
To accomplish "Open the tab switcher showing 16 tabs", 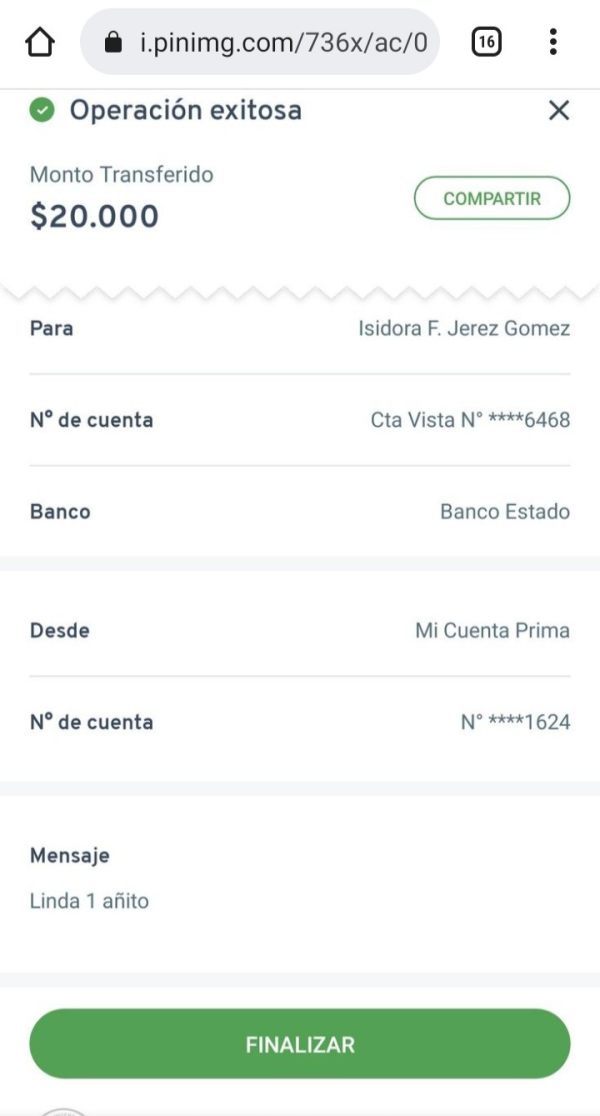I will click(486, 42).
